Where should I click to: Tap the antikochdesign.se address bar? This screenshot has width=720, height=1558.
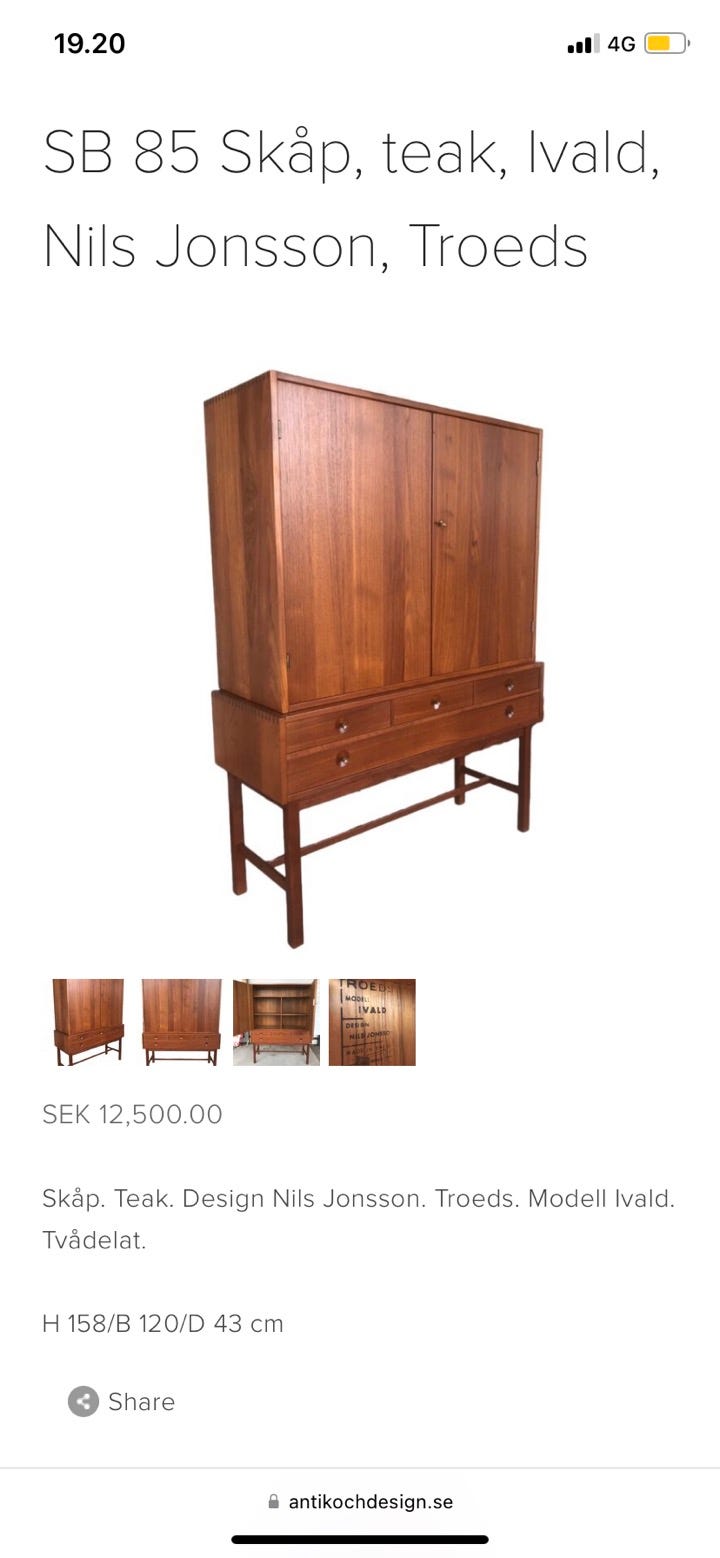pos(360,1501)
